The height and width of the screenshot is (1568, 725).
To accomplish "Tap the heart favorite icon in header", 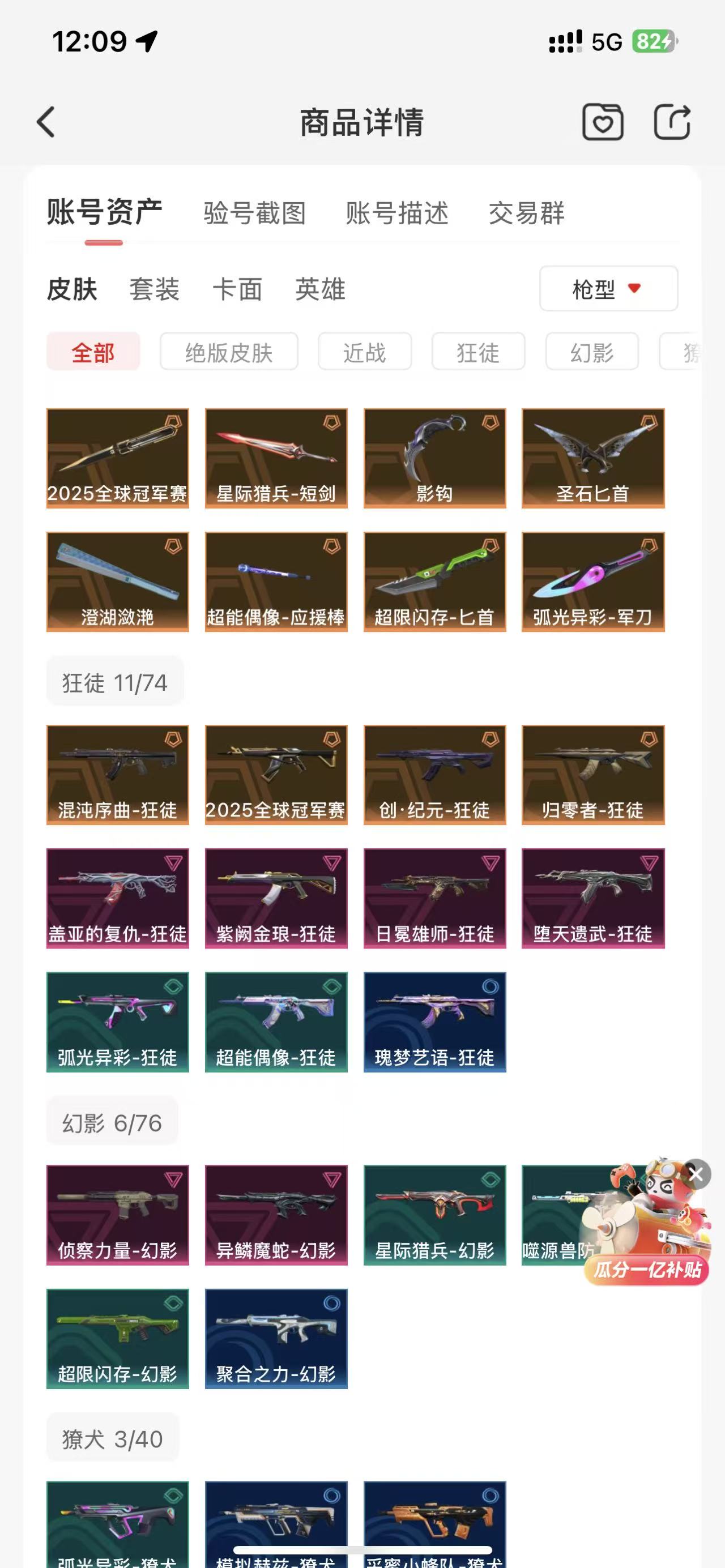I will 603,122.
